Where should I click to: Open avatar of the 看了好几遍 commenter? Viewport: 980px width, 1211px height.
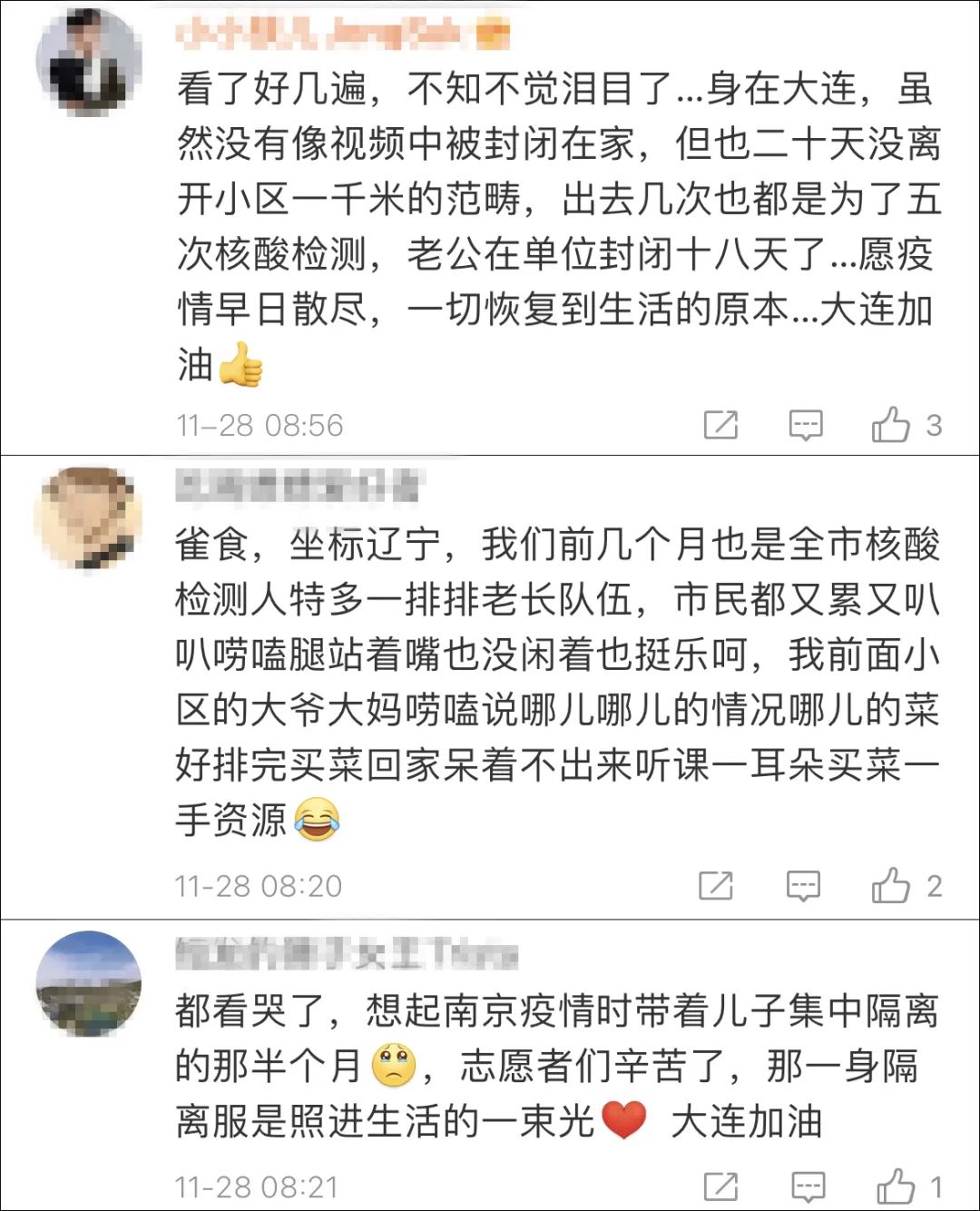click(88, 62)
